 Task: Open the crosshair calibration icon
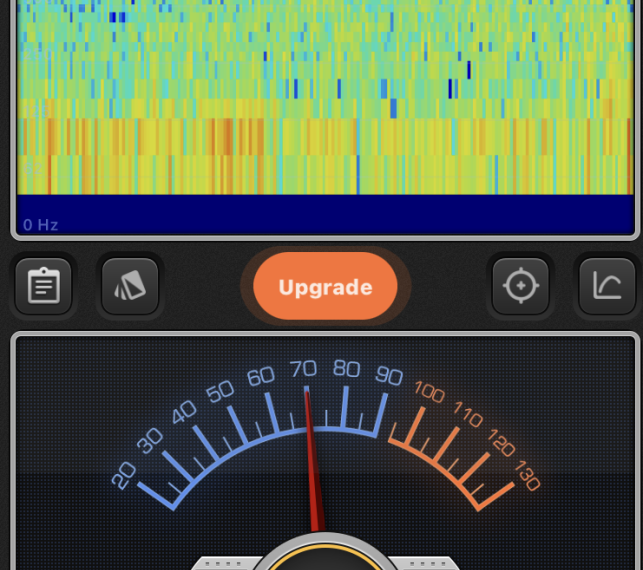(x=520, y=287)
